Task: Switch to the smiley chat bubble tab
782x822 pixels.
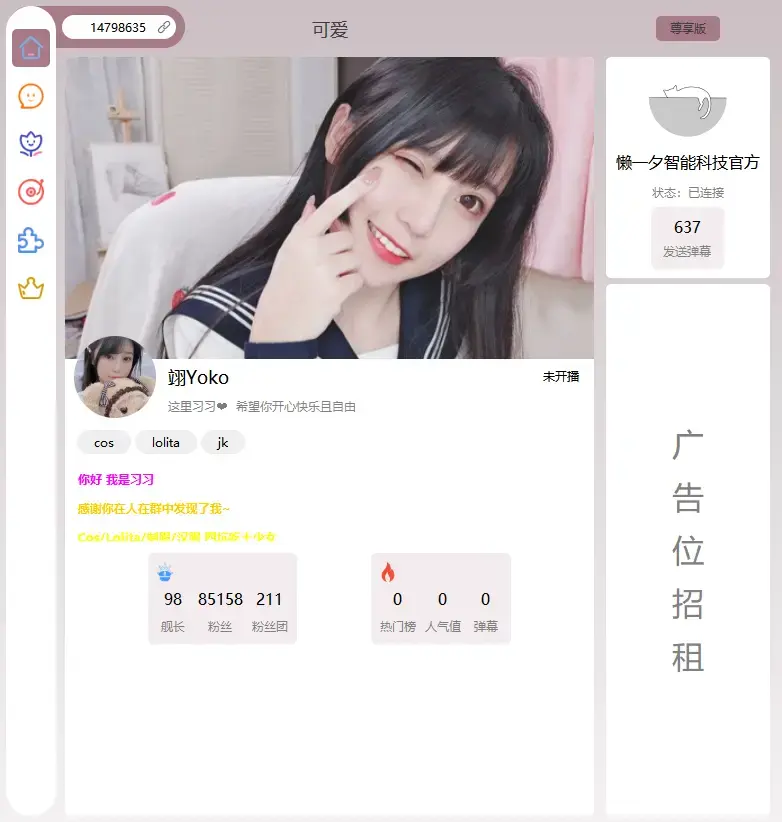Action: click(x=31, y=96)
